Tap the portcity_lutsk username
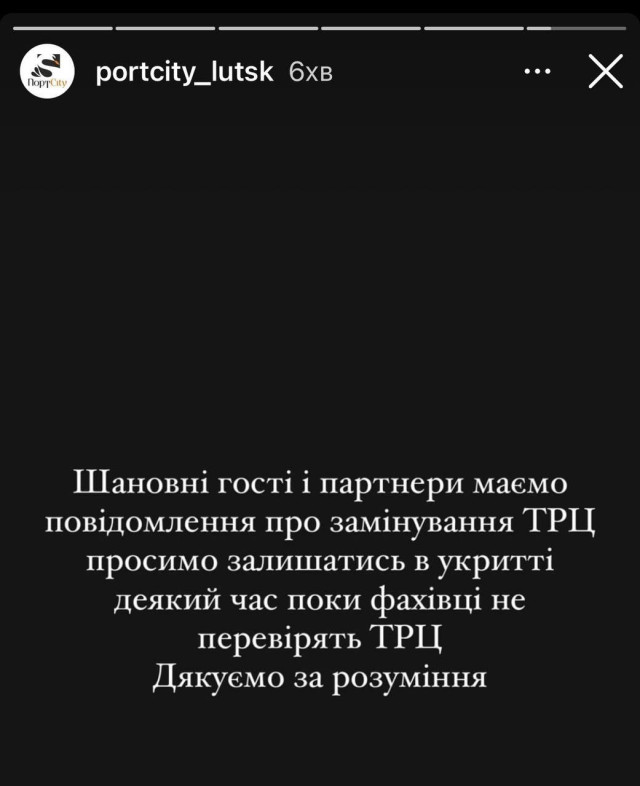The image size is (640, 786). [x=184, y=73]
